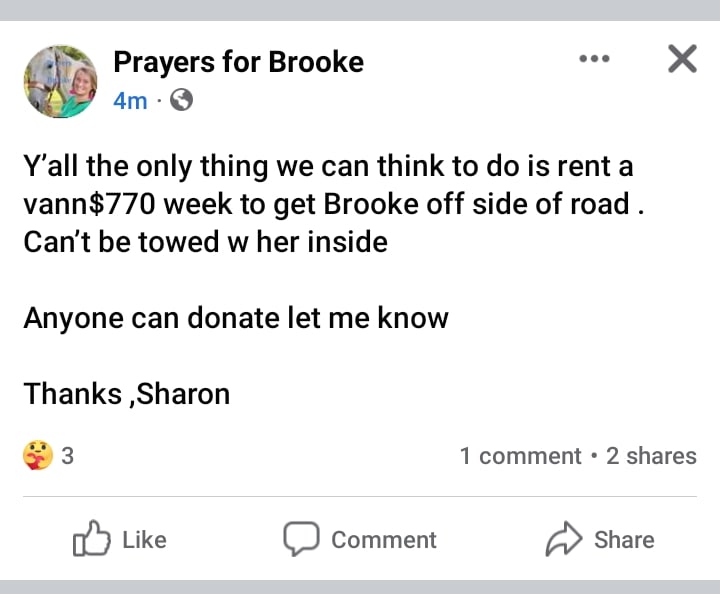This screenshot has width=720, height=594.
Task: Open the post's three-dot options menu
Action: point(594,60)
